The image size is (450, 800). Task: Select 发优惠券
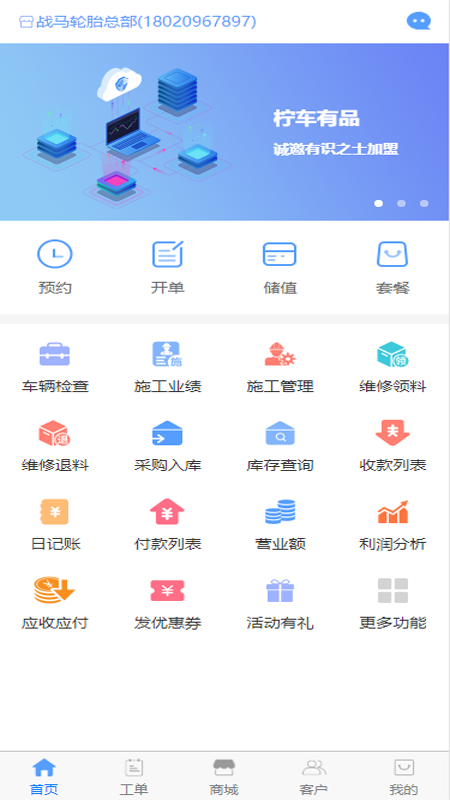click(167, 604)
